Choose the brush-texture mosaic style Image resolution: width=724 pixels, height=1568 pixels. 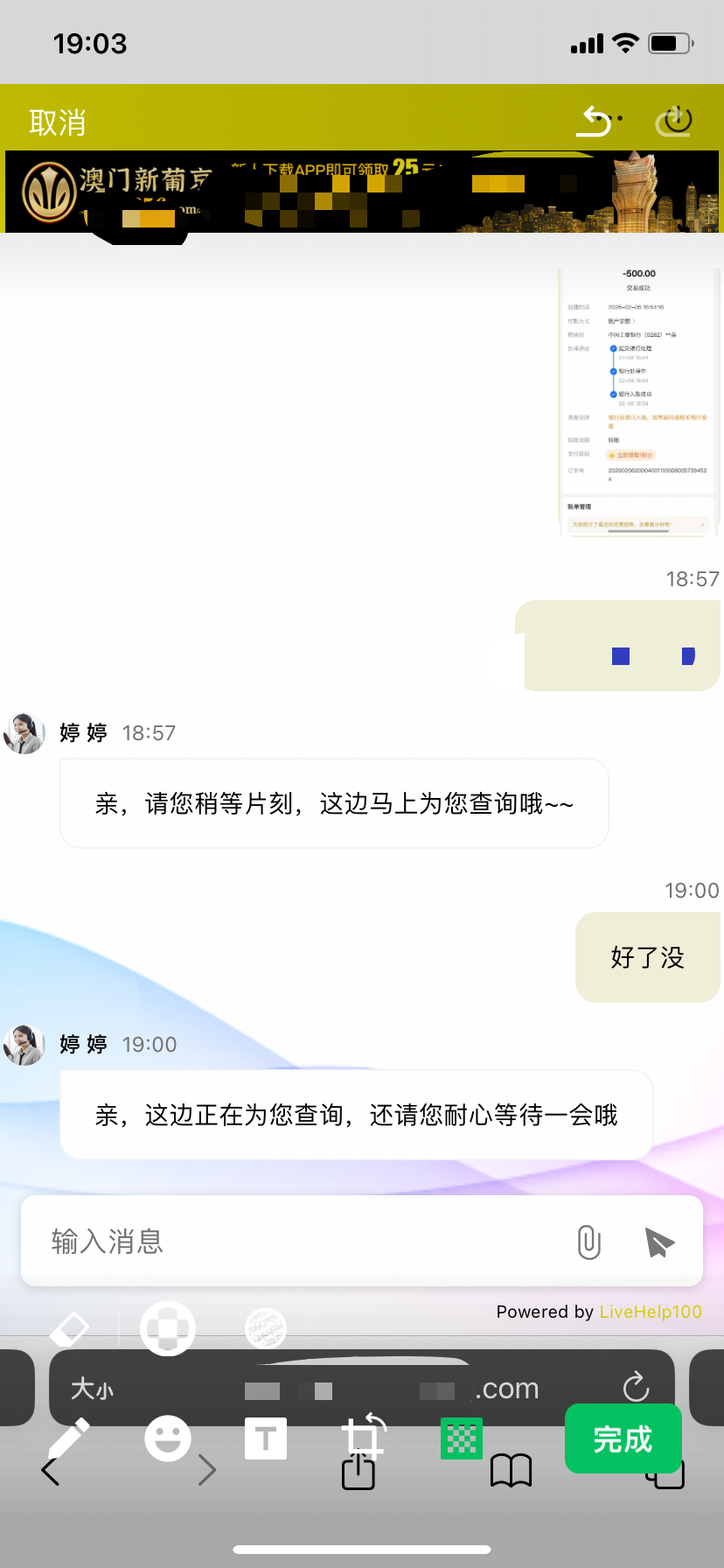click(x=265, y=1329)
